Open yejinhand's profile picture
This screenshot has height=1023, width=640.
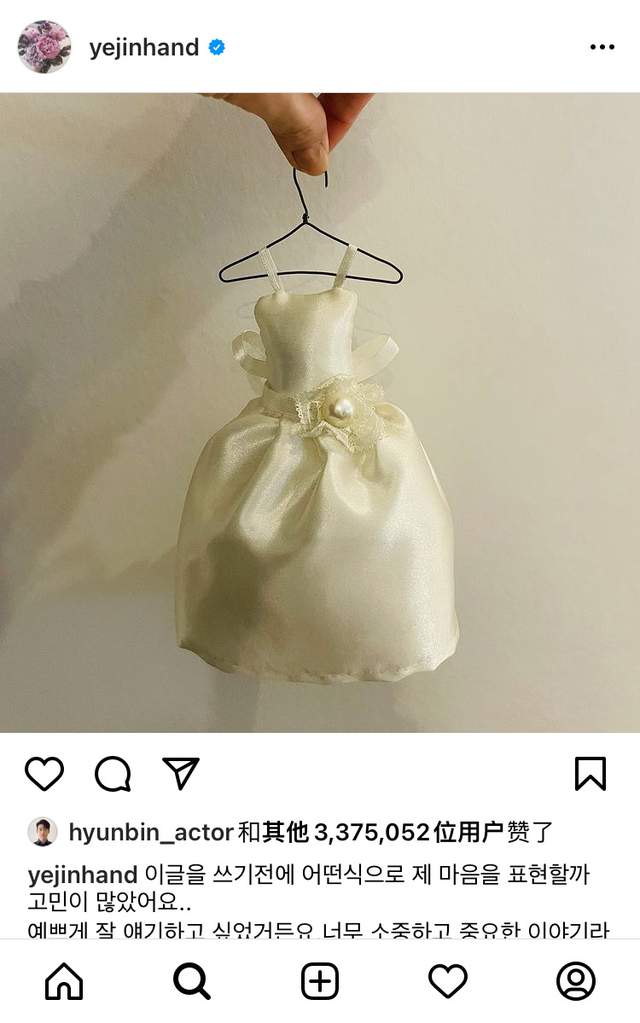click(x=44, y=46)
